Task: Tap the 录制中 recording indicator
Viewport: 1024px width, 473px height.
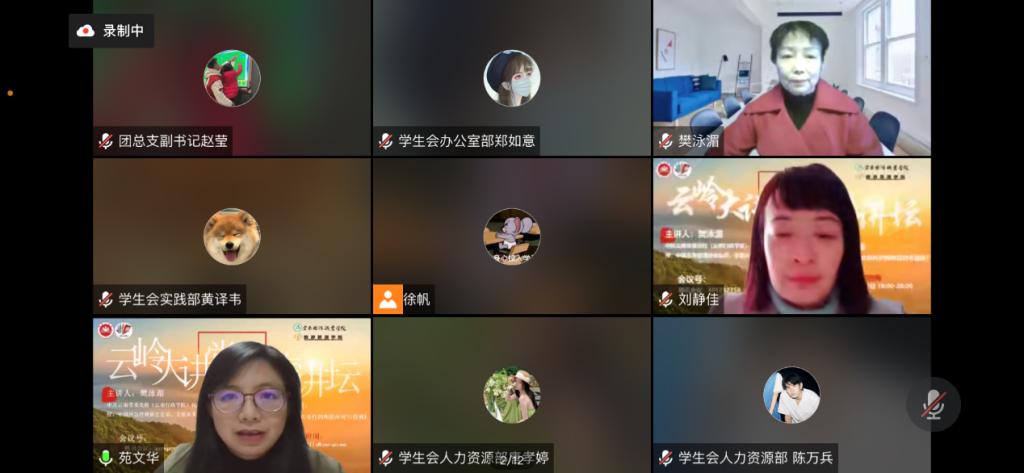Action: (111, 31)
